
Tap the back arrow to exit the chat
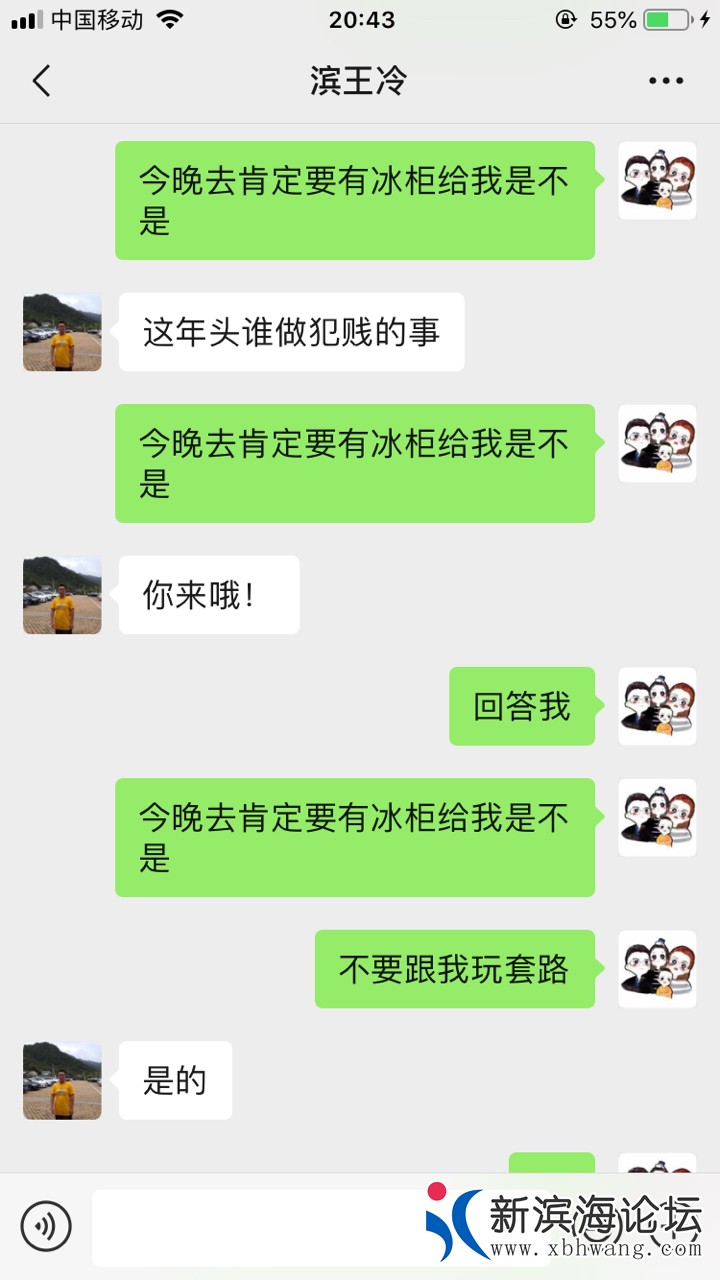pos(42,80)
